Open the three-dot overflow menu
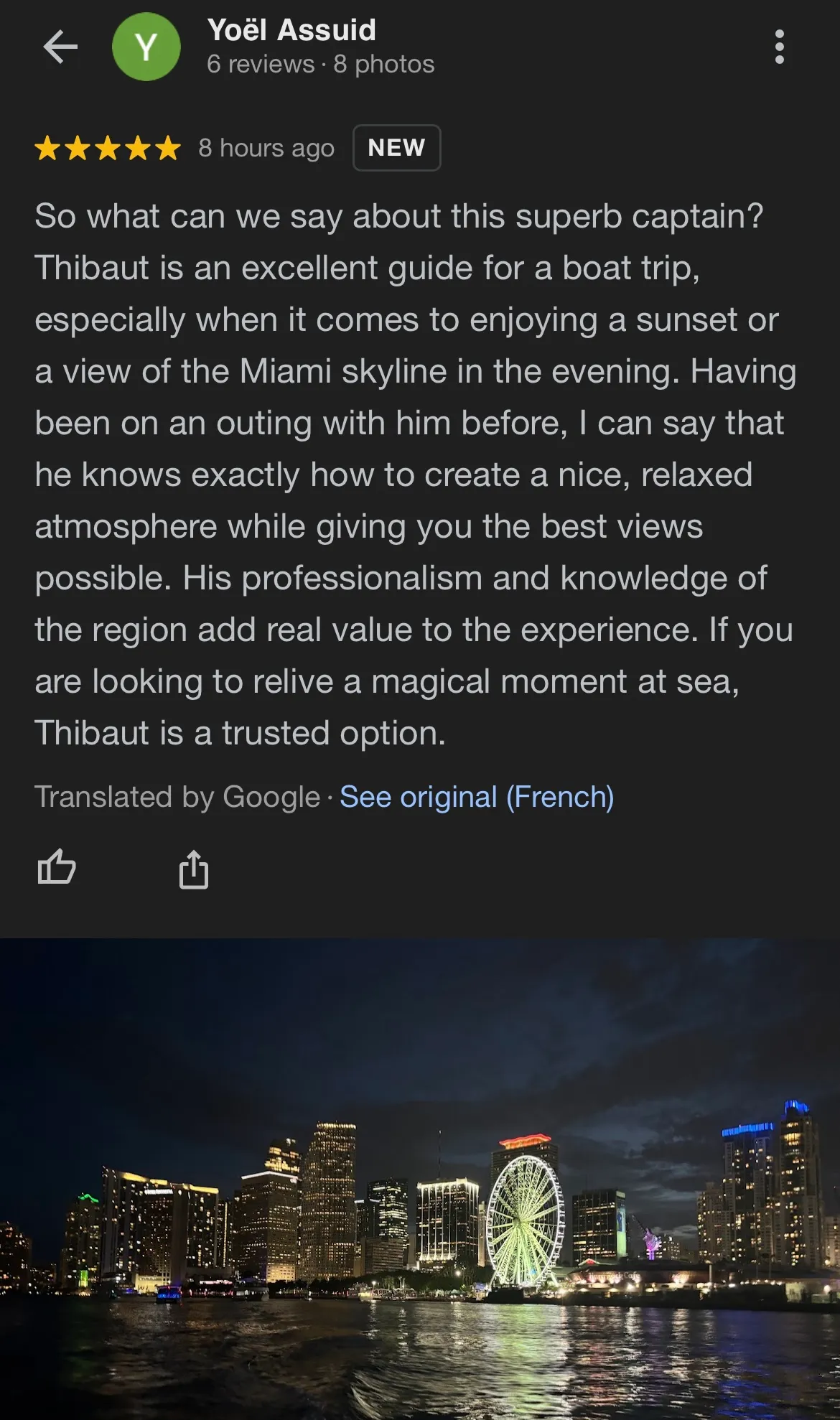840x1420 pixels. (x=779, y=47)
